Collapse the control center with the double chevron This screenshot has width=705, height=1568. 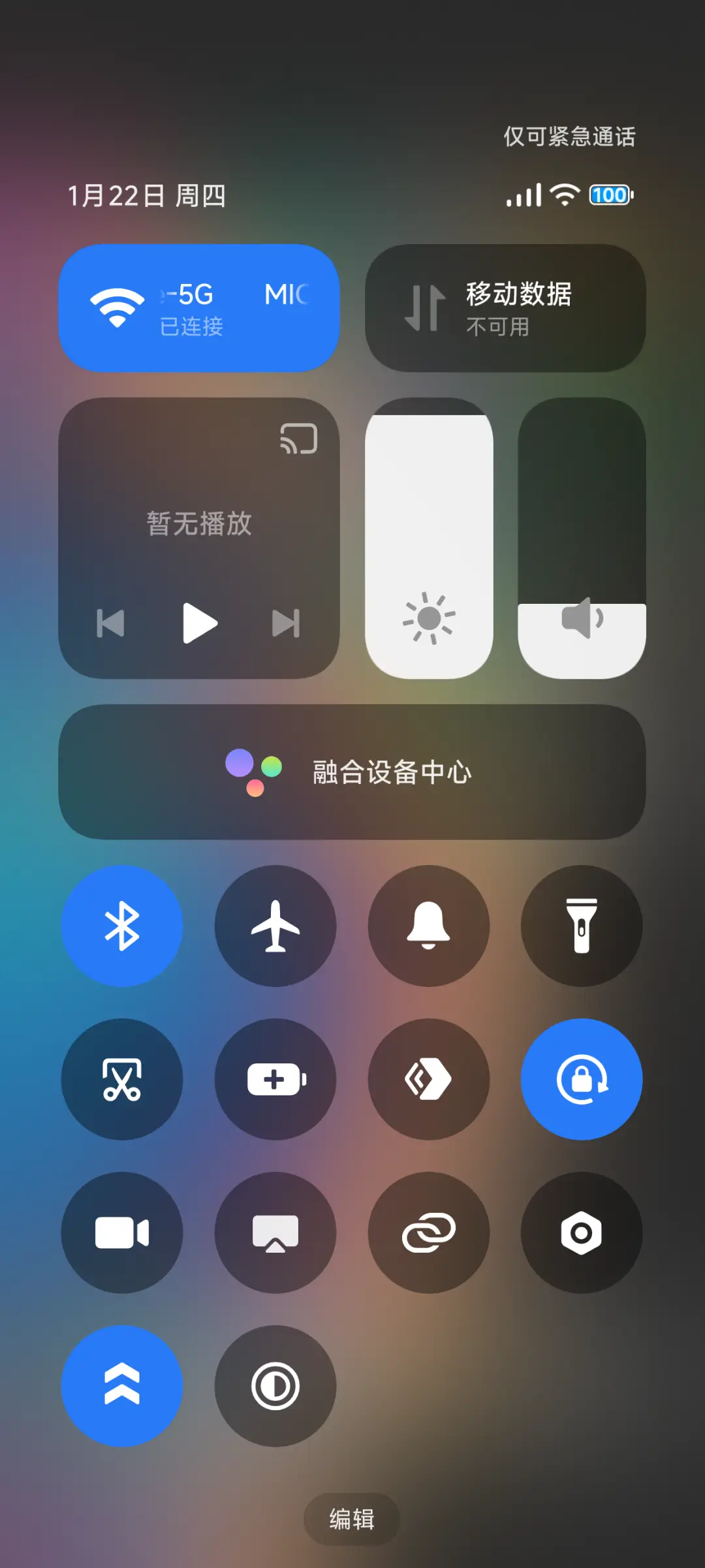pyautogui.click(x=122, y=1388)
